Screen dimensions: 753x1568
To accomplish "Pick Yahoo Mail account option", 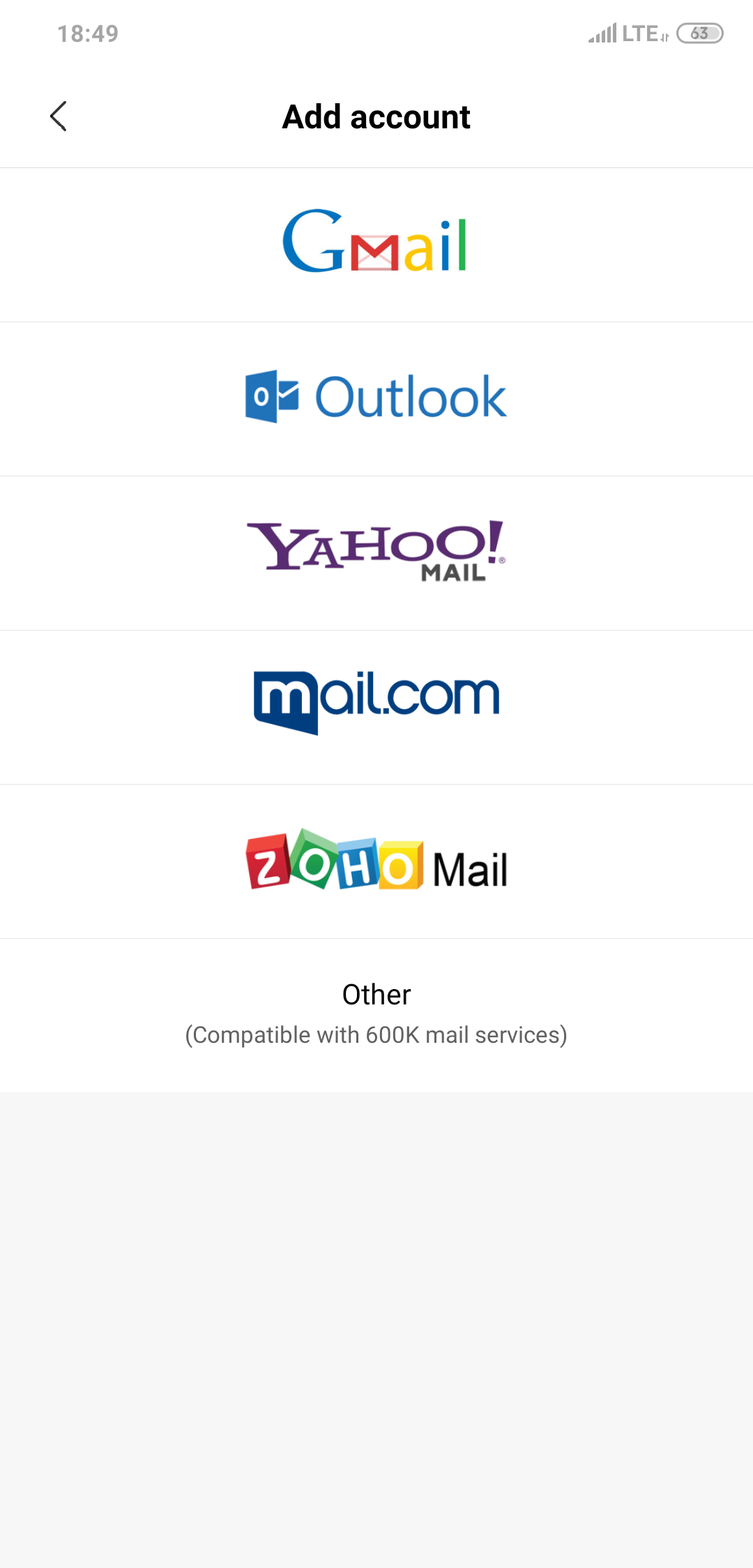I will point(376,553).
